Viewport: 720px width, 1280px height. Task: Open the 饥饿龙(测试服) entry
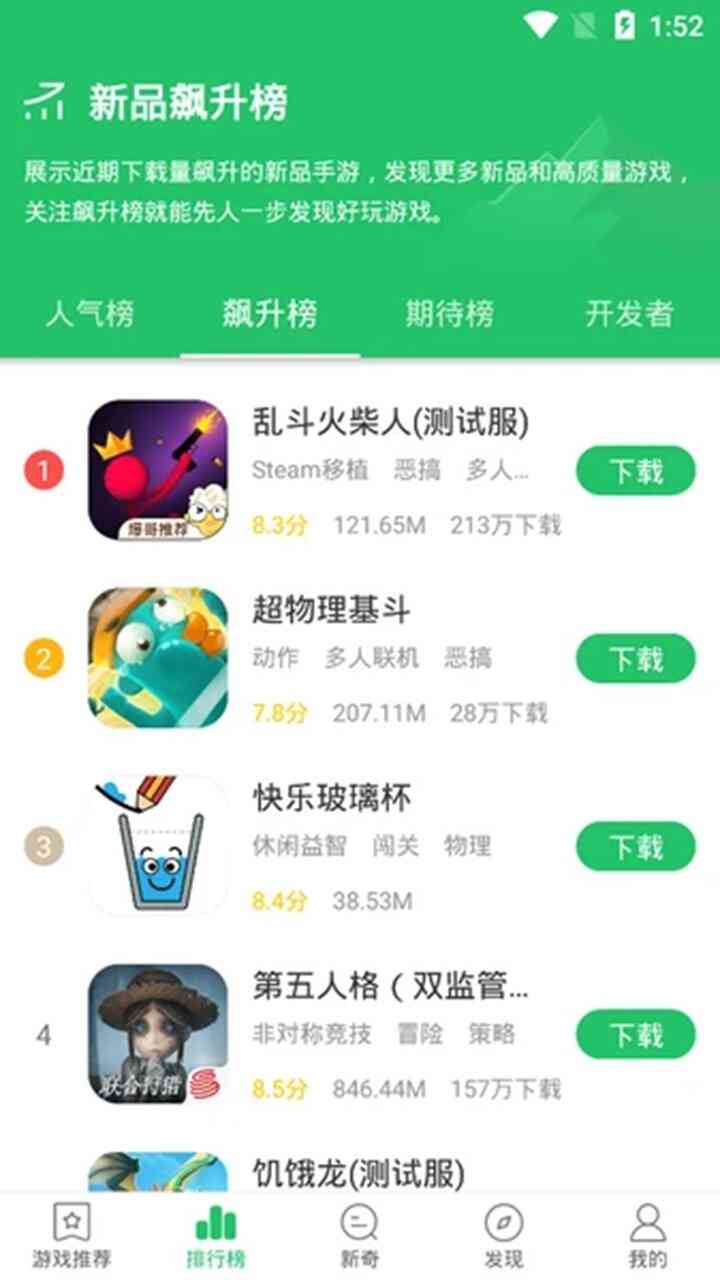tap(358, 1172)
